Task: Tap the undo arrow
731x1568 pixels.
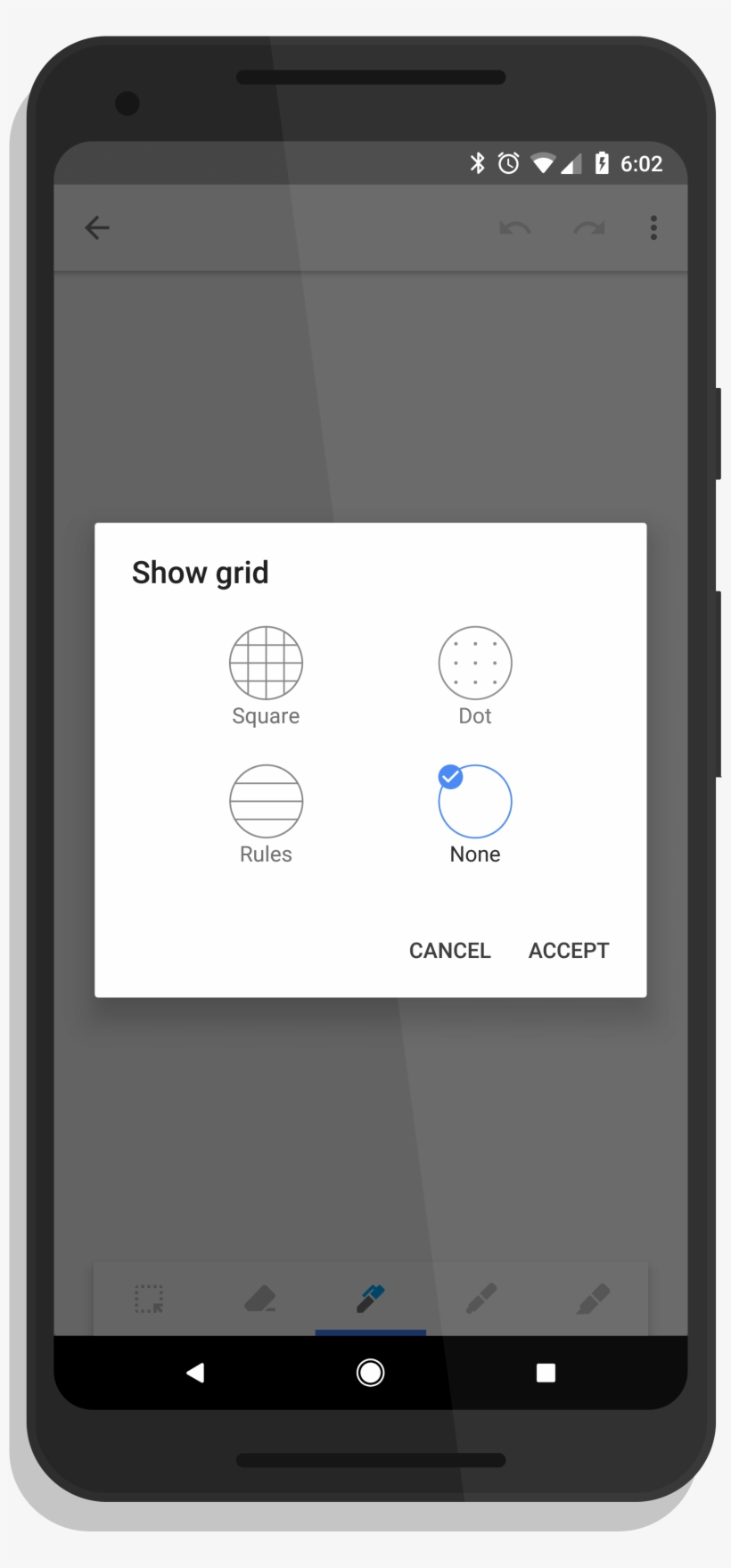Action: 515,227
